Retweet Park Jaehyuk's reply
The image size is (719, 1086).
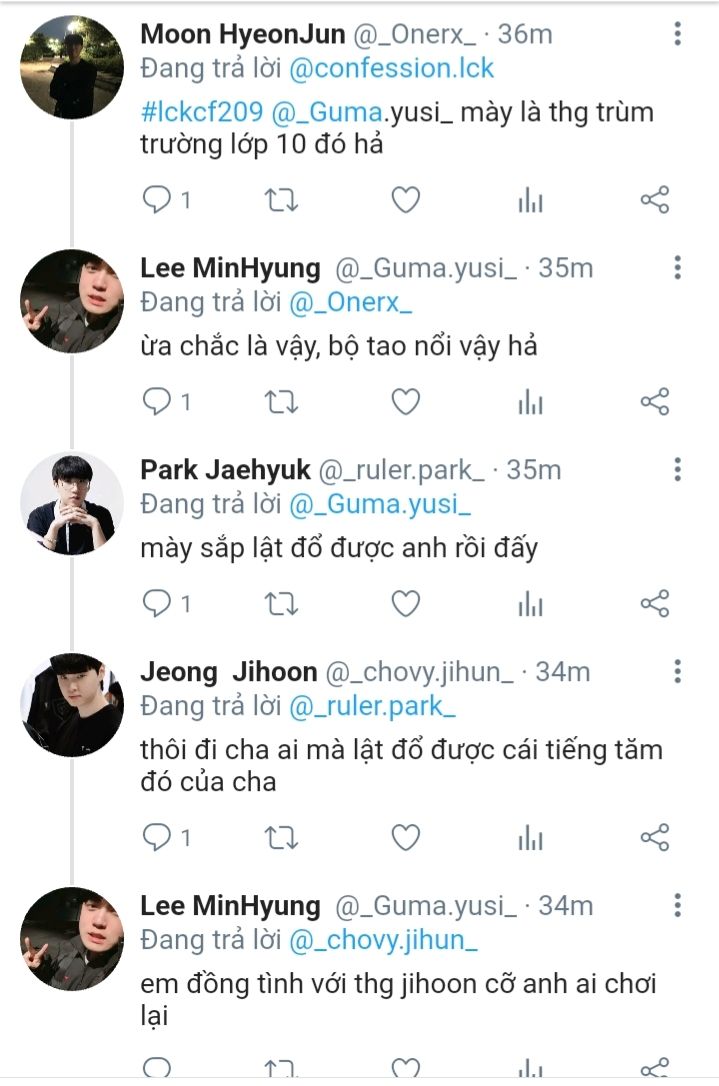(x=281, y=603)
